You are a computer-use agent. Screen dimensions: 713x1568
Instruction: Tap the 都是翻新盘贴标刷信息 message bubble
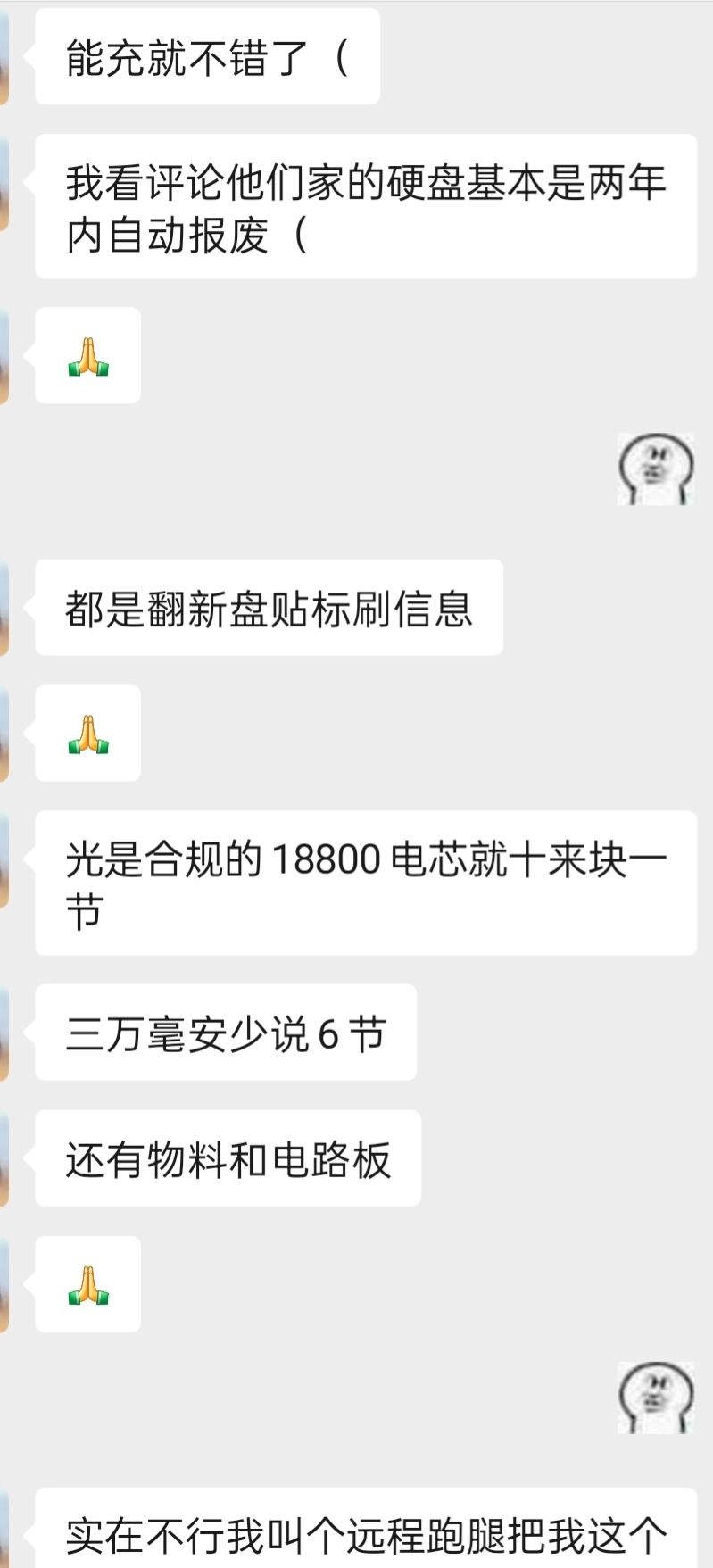tap(268, 607)
